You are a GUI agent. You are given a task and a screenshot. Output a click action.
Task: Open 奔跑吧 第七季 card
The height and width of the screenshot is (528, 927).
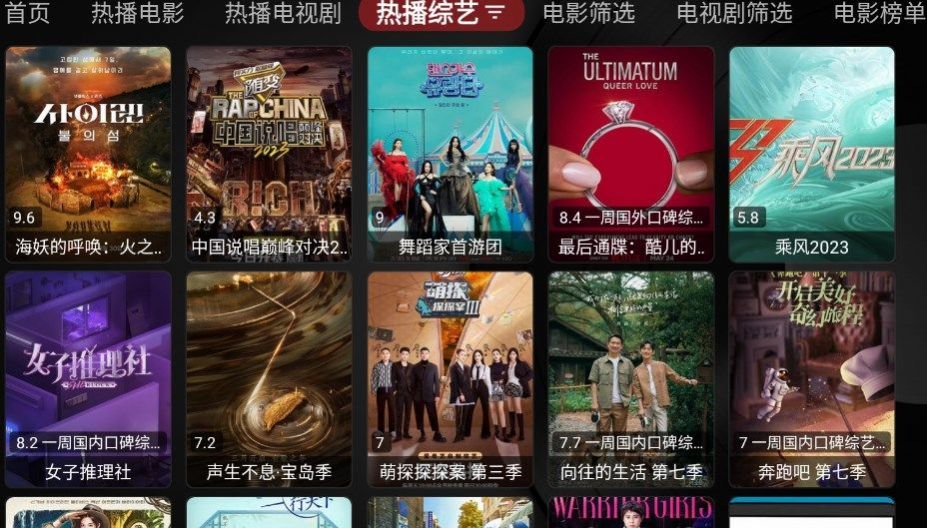pyautogui.click(x=811, y=378)
